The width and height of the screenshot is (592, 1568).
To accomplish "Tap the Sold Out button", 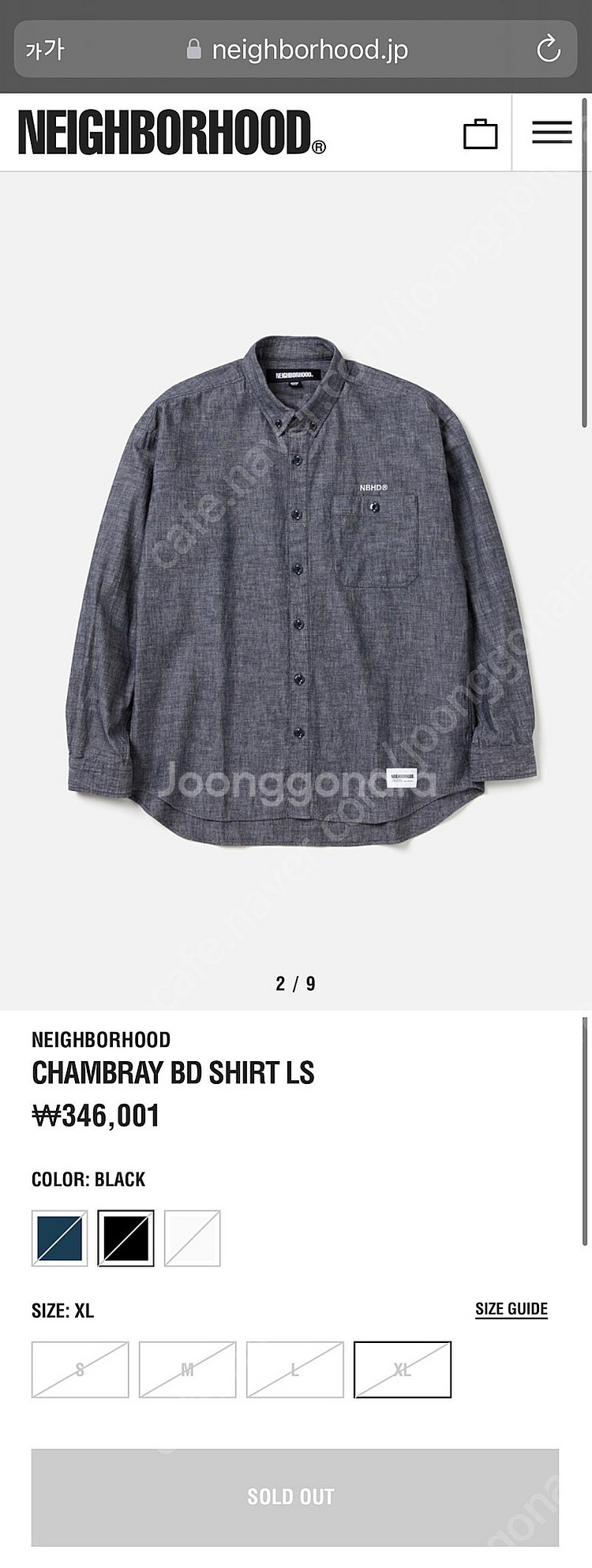I will tap(294, 1497).
